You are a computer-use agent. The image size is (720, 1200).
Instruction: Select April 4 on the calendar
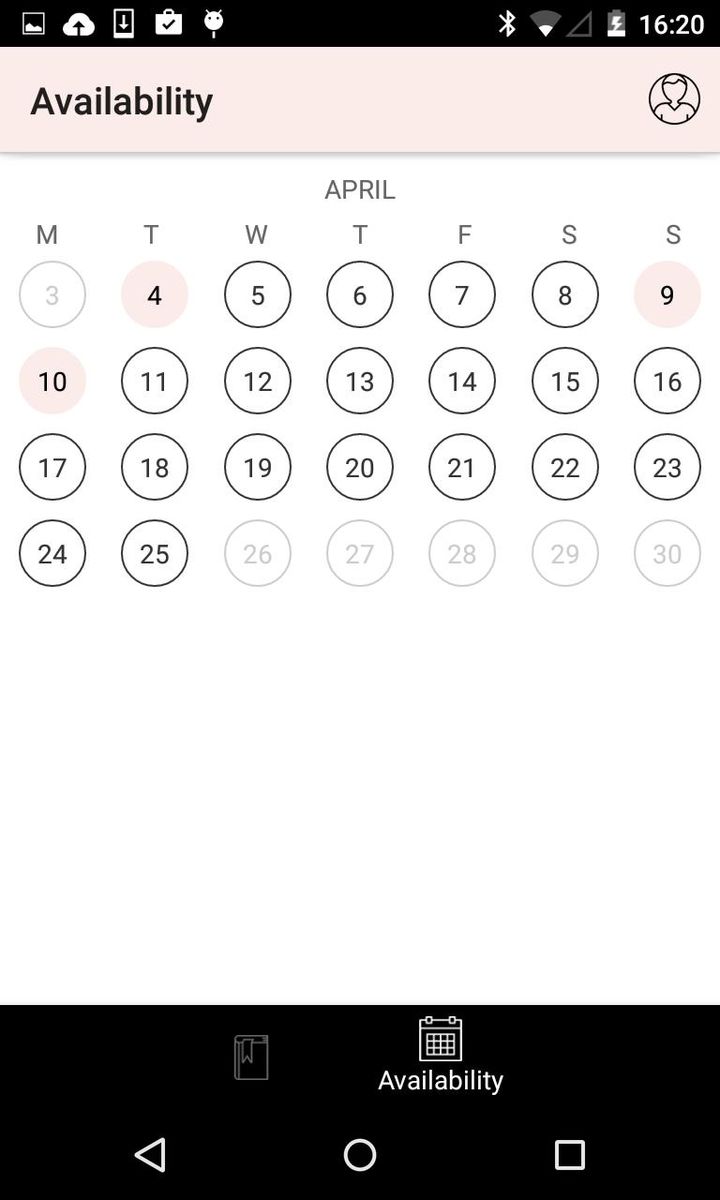pos(154,295)
